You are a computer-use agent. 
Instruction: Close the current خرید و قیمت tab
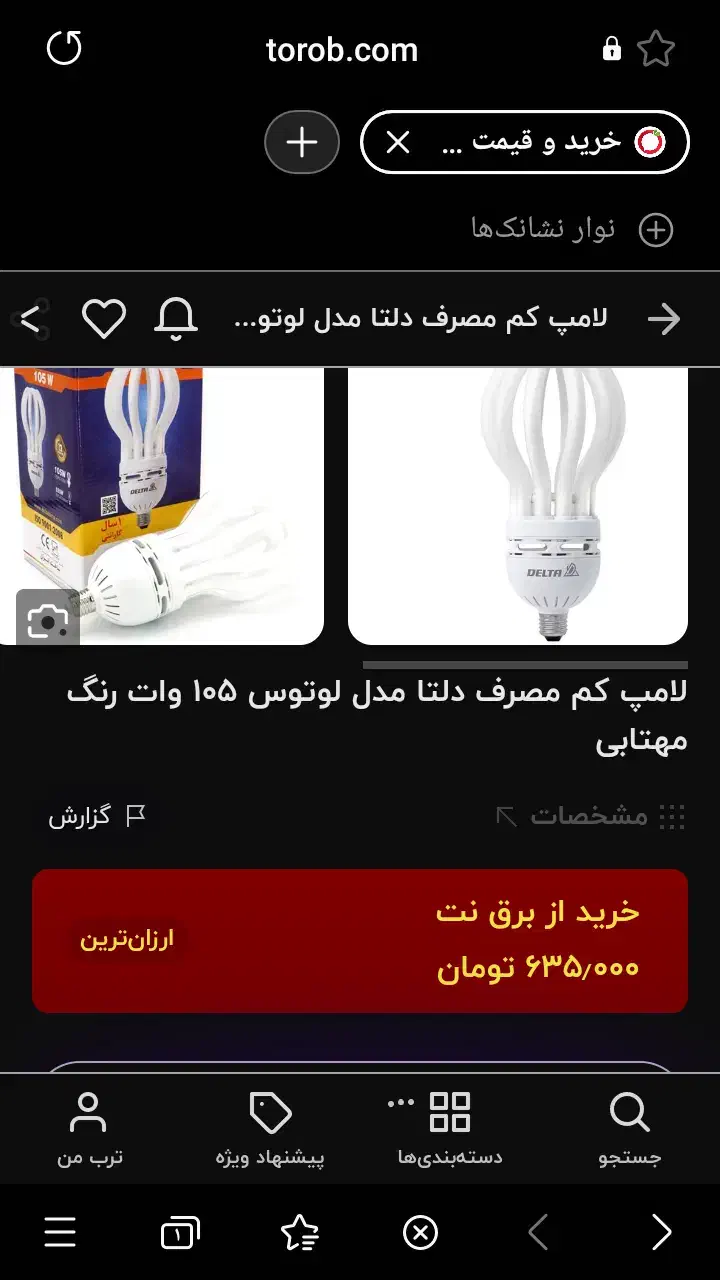click(x=398, y=143)
